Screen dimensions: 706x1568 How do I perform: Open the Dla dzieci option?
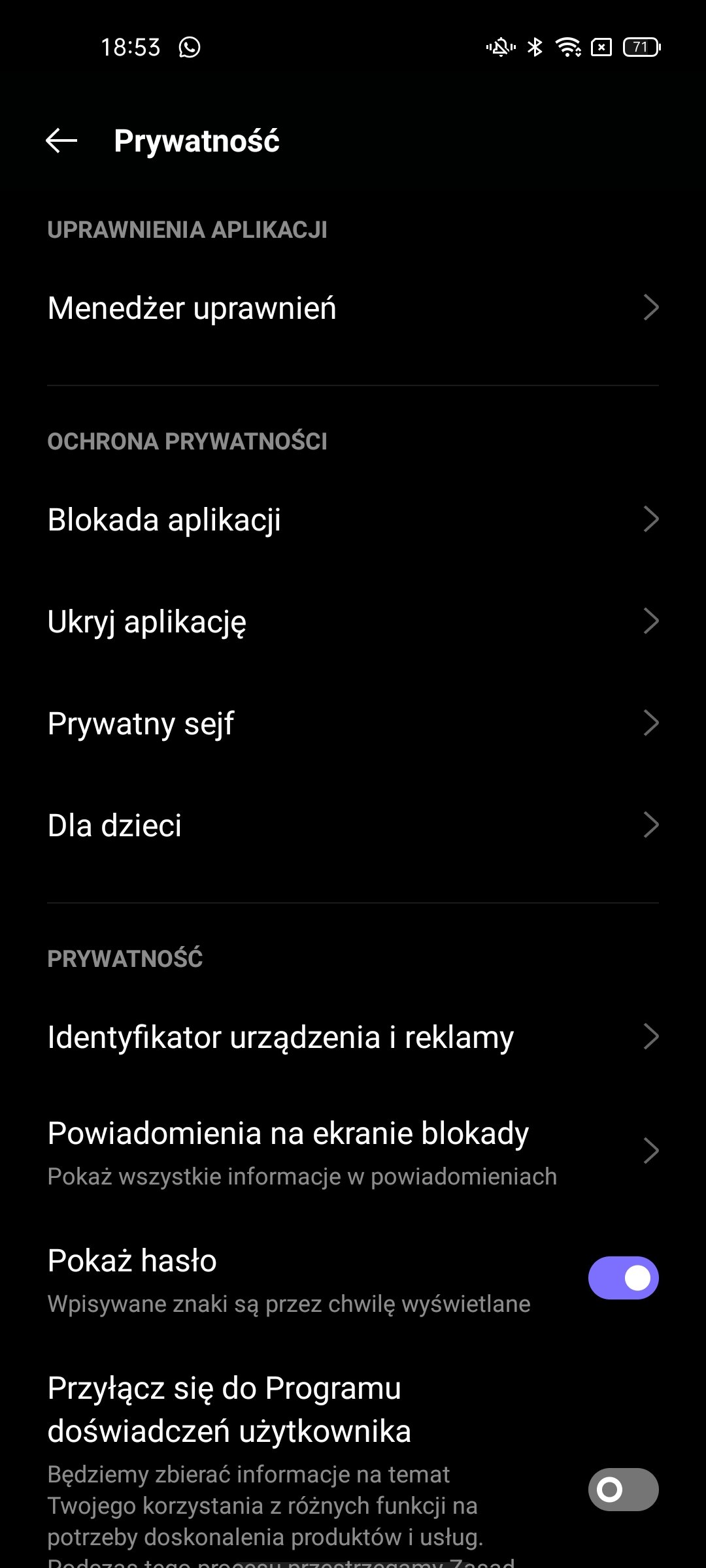click(x=353, y=825)
